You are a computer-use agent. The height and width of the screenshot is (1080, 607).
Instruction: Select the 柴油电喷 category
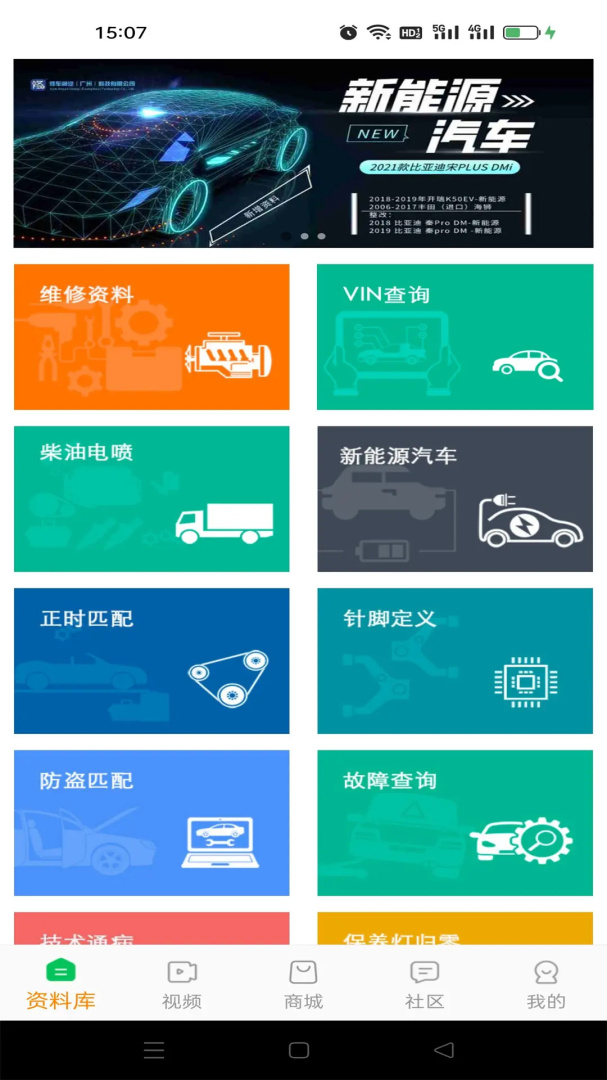point(152,499)
